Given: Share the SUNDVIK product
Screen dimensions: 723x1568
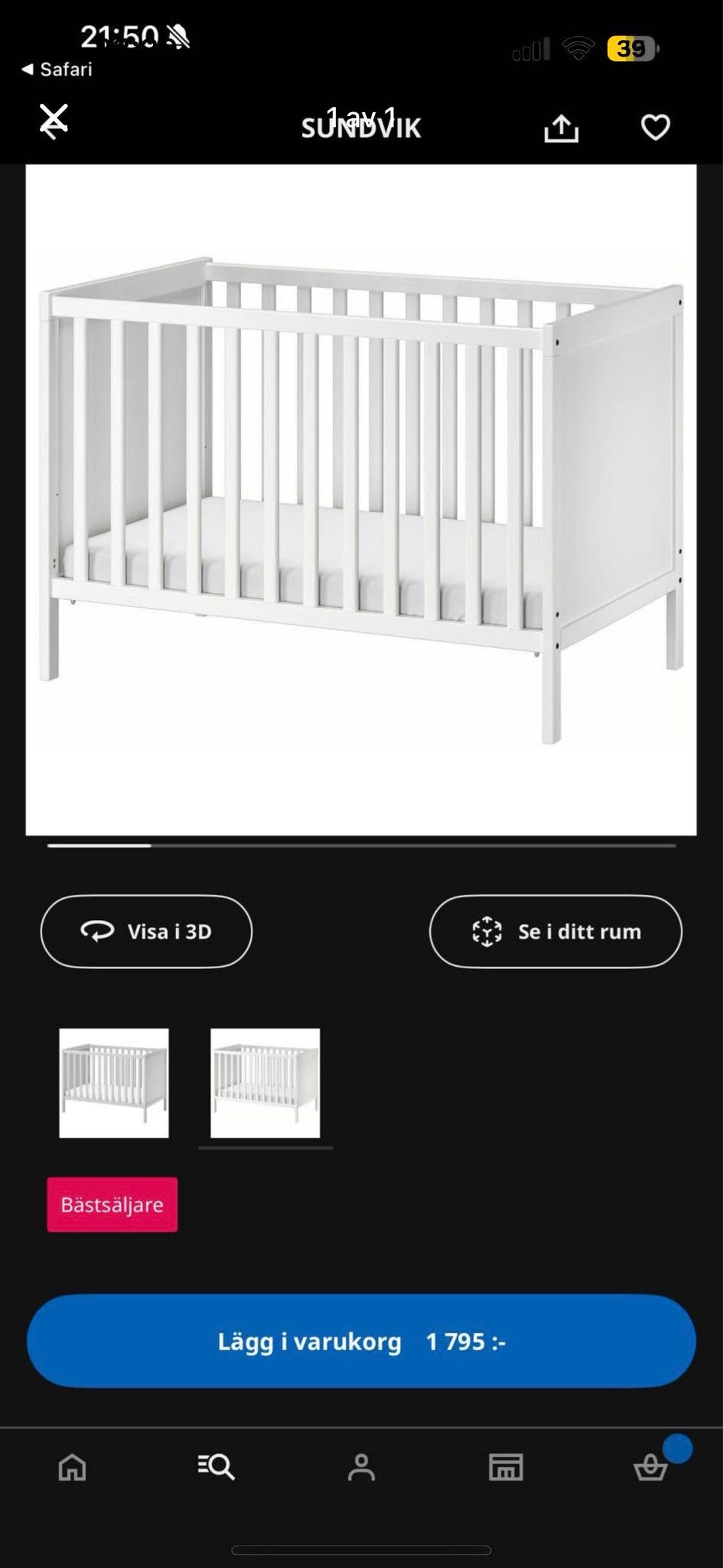Looking at the screenshot, I should 561,127.
